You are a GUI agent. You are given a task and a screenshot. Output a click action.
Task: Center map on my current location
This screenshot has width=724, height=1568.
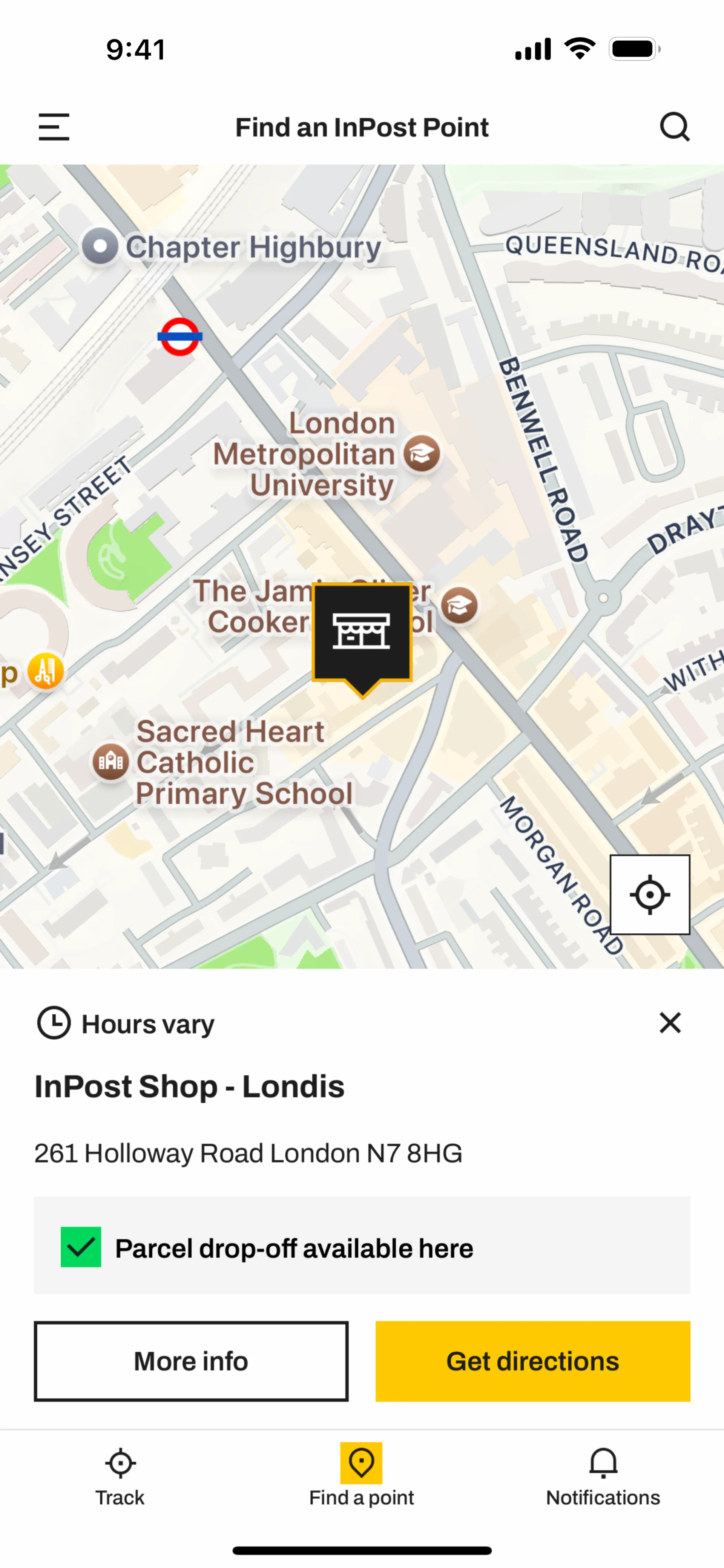[650, 894]
